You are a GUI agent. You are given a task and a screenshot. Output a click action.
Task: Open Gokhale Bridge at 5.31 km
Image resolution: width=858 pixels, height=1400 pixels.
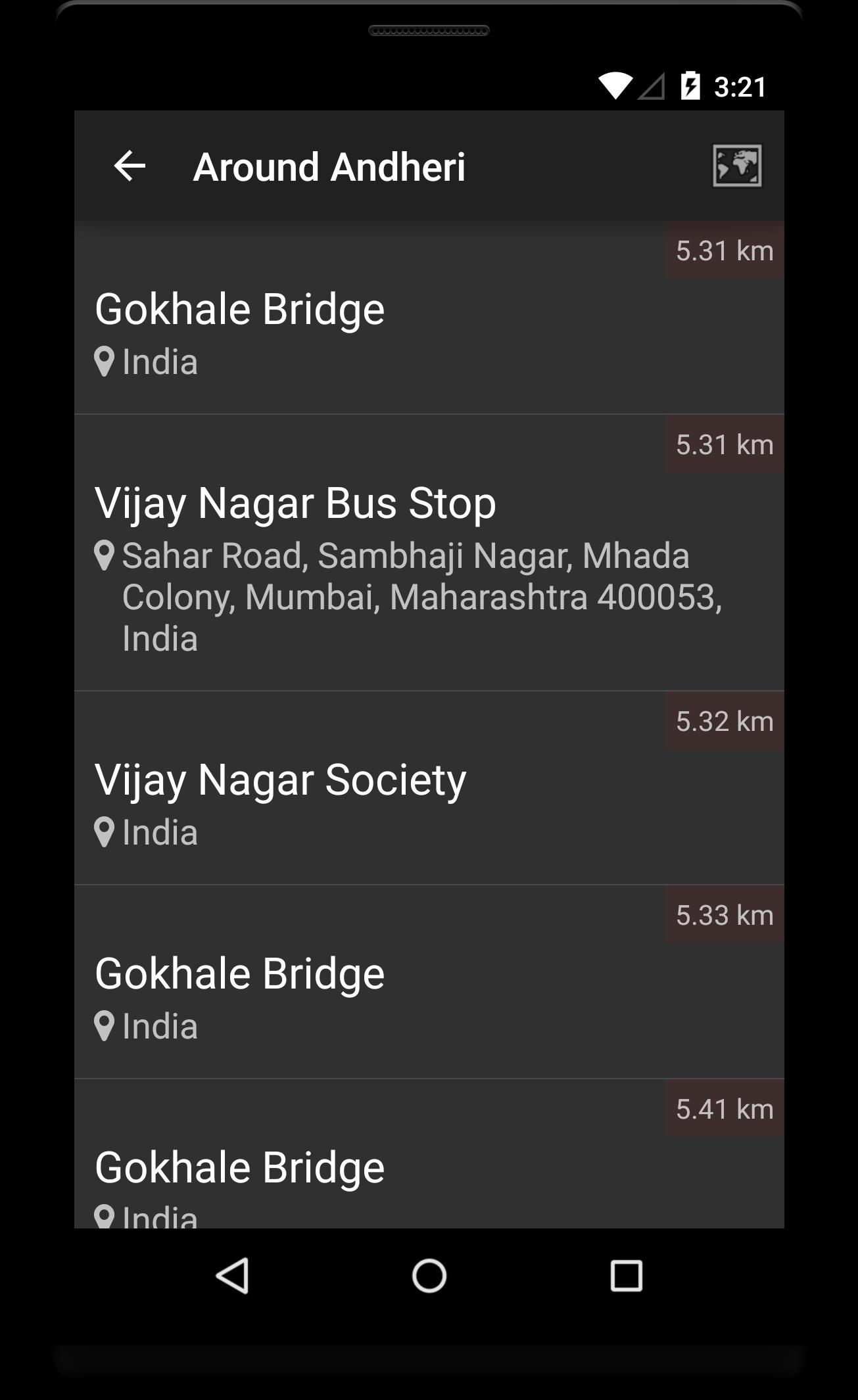(x=429, y=319)
